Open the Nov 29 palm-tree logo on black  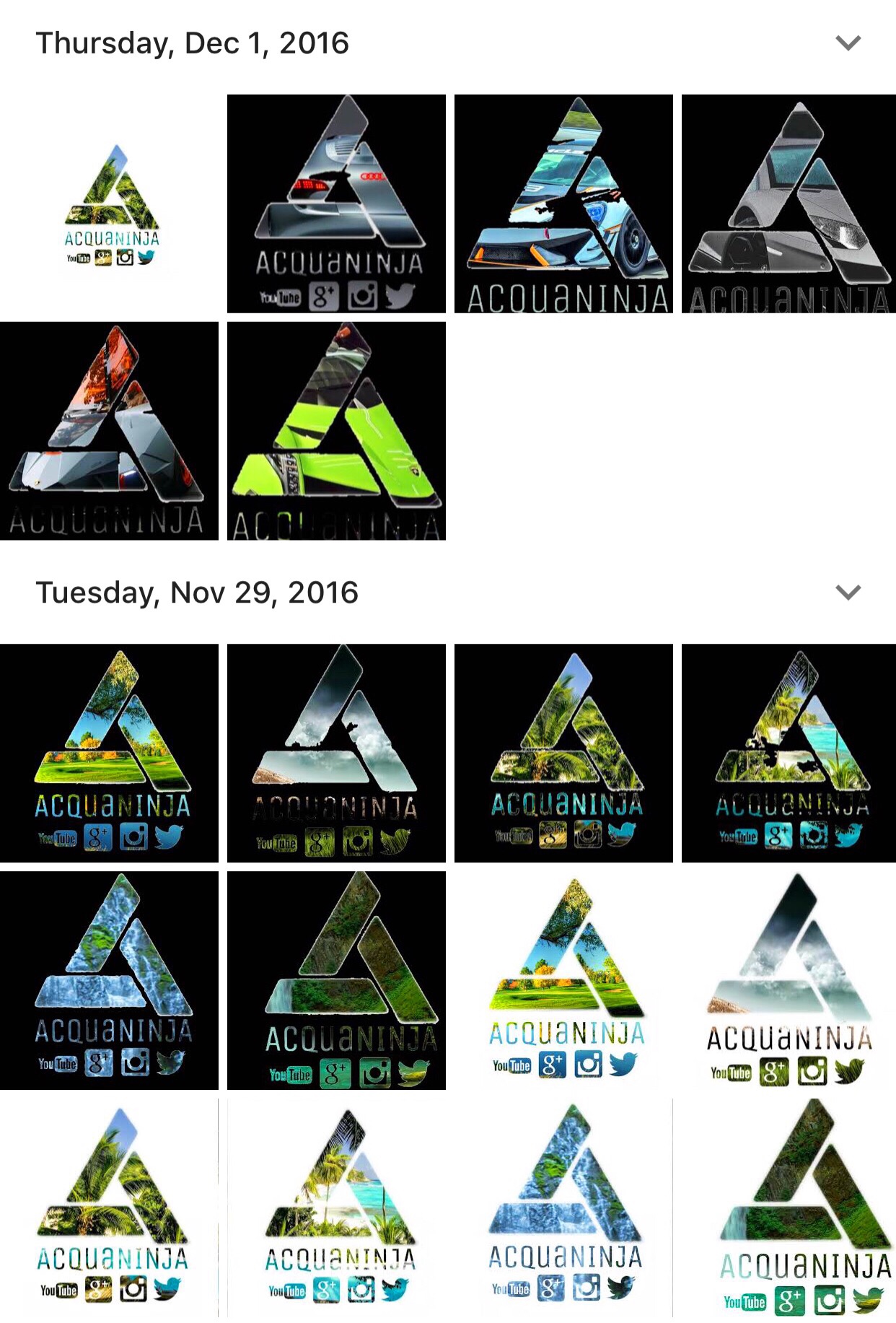tap(563, 753)
